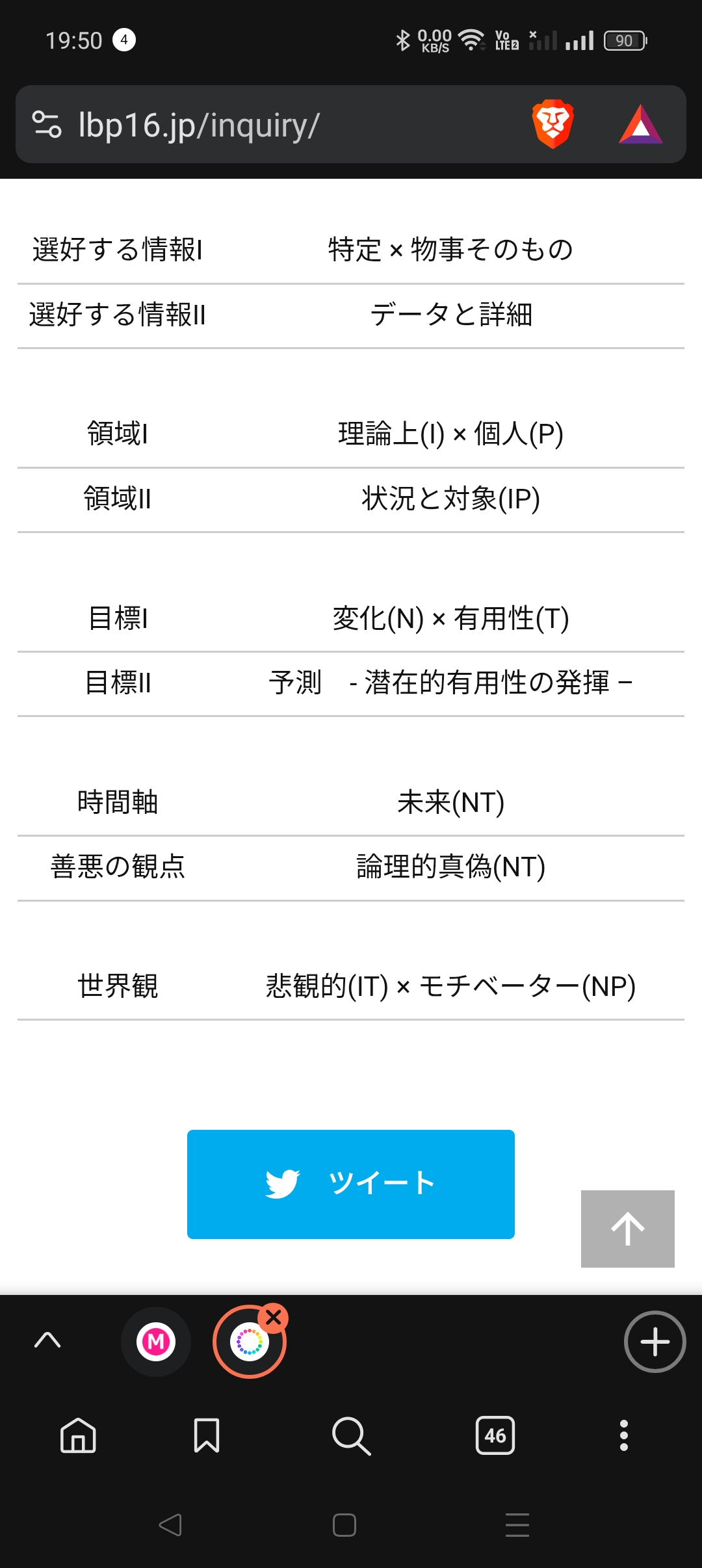Image resolution: width=702 pixels, height=1568 pixels.
Task: Open the browser overflow menu
Action: point(624,1435)
